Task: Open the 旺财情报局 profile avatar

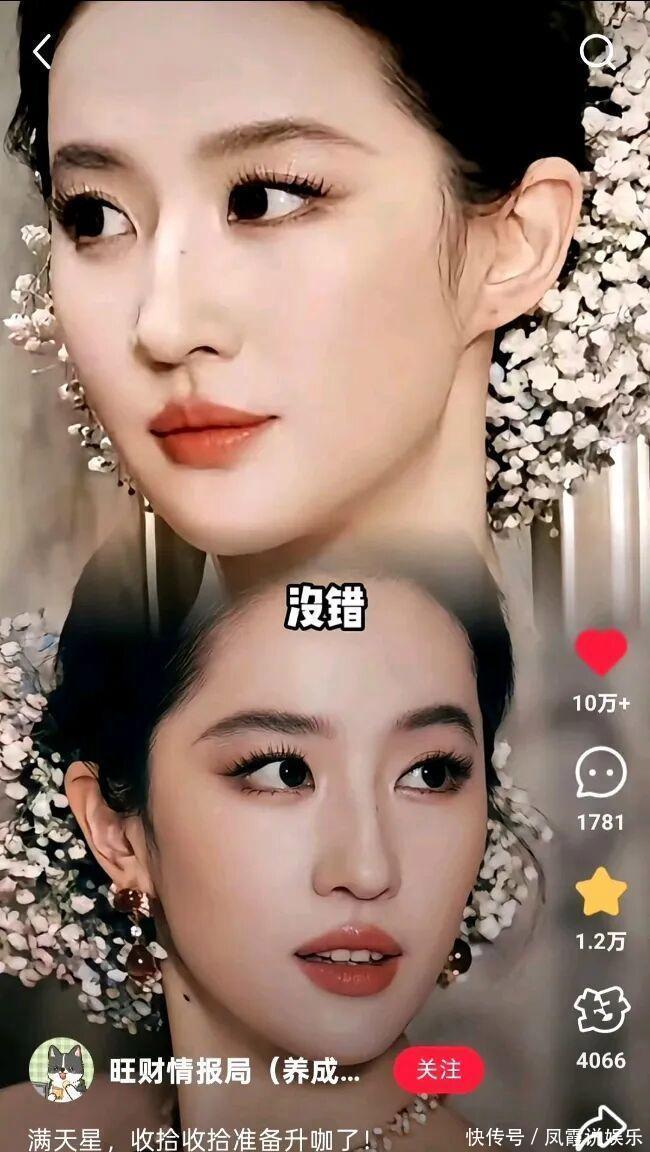Action: click(61, 1070)
